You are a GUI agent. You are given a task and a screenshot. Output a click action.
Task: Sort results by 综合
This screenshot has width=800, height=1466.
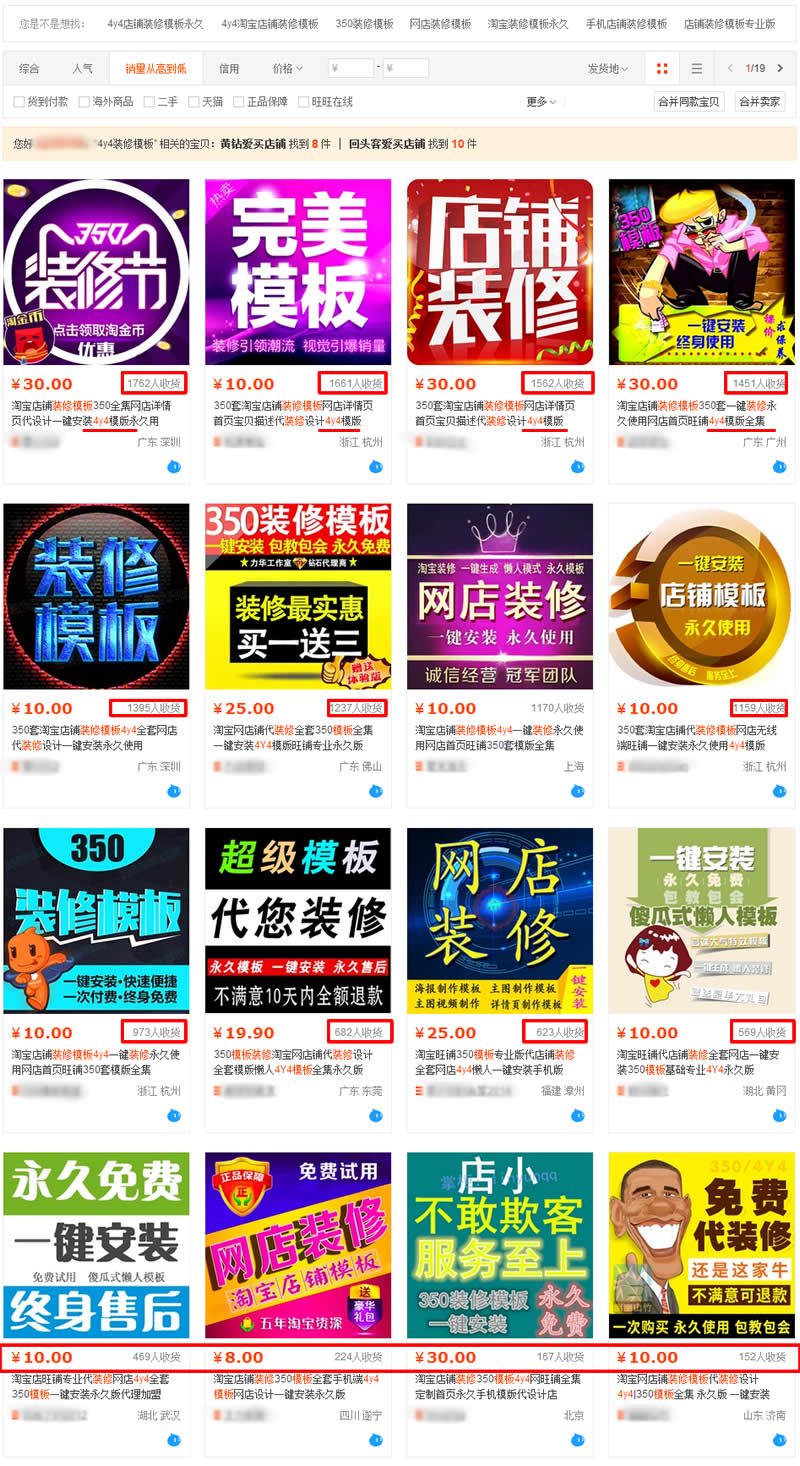[29, 69]
